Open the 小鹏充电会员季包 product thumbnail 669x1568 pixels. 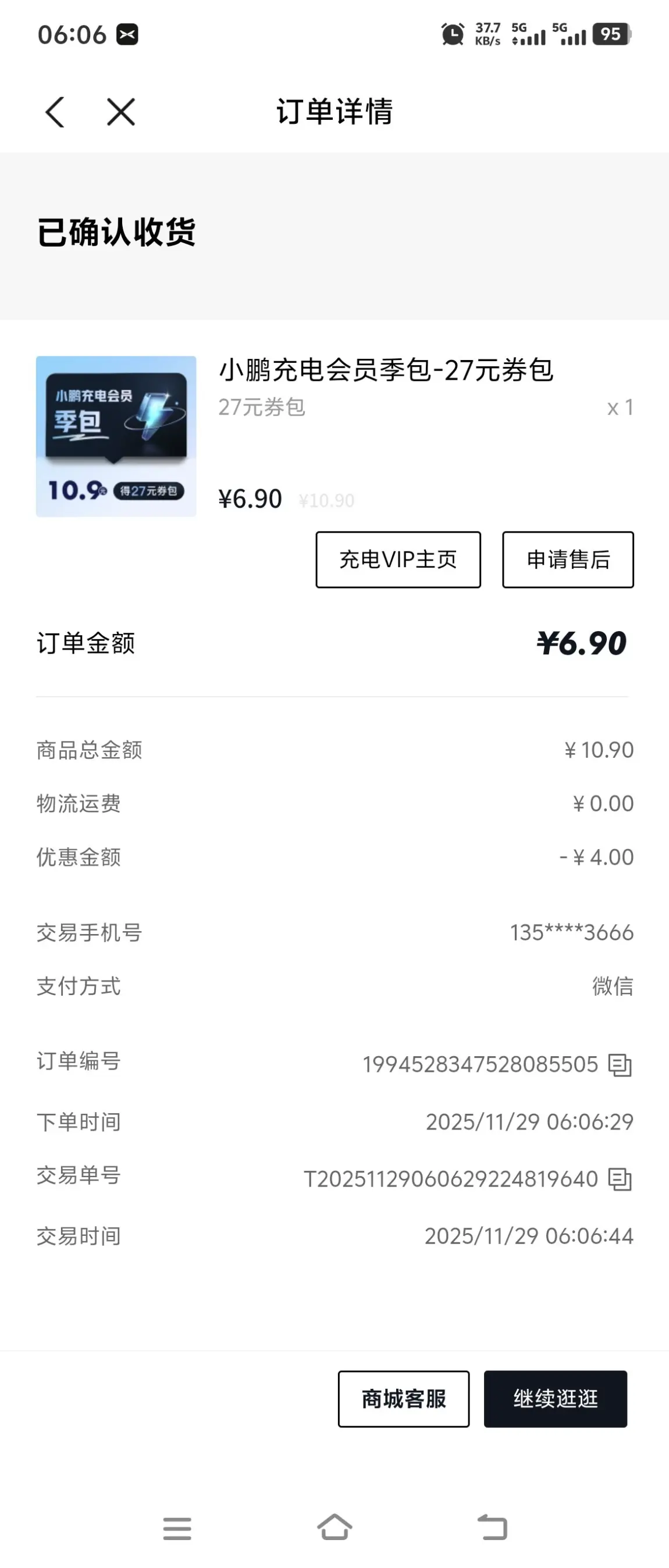[116, 436]
